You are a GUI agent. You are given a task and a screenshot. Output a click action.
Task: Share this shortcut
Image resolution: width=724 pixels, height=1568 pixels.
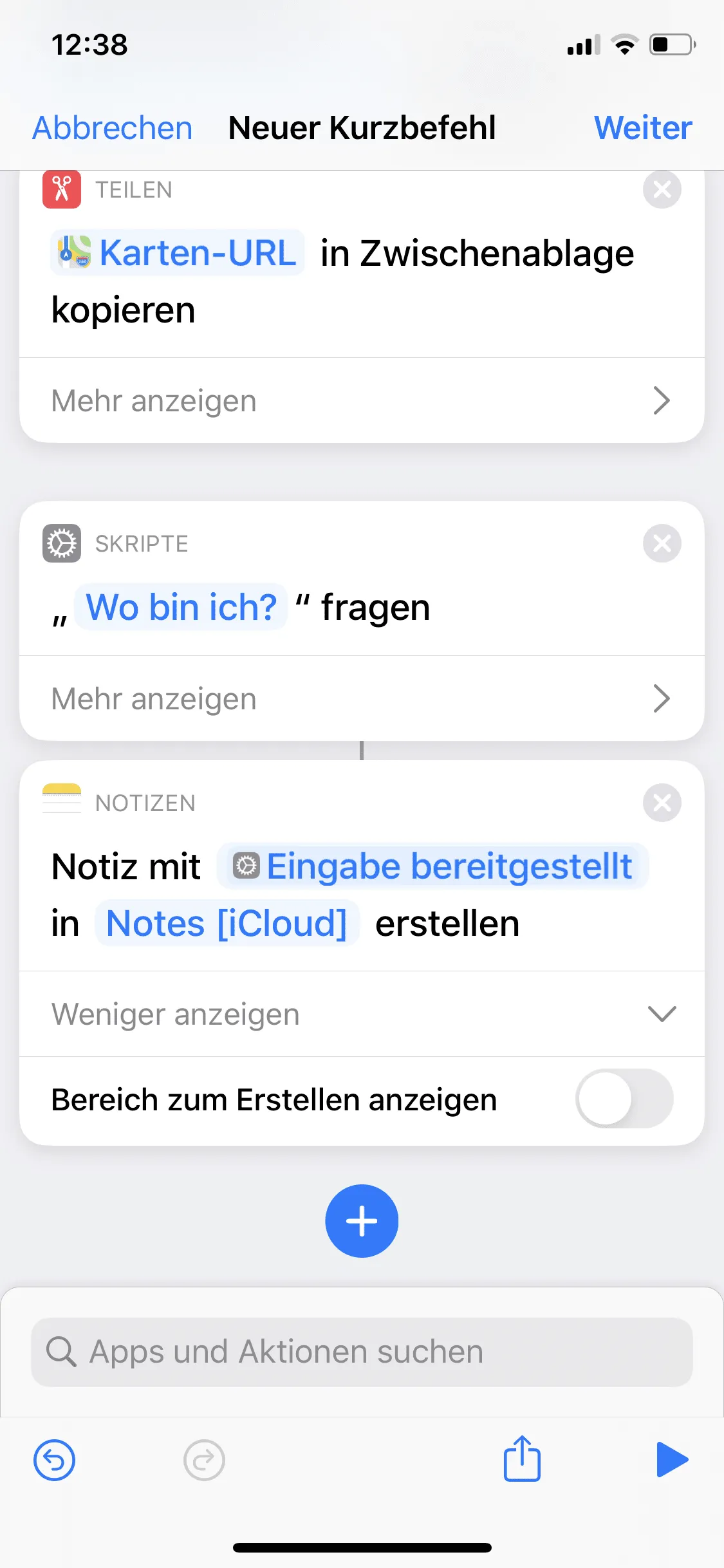point(521,1459)
